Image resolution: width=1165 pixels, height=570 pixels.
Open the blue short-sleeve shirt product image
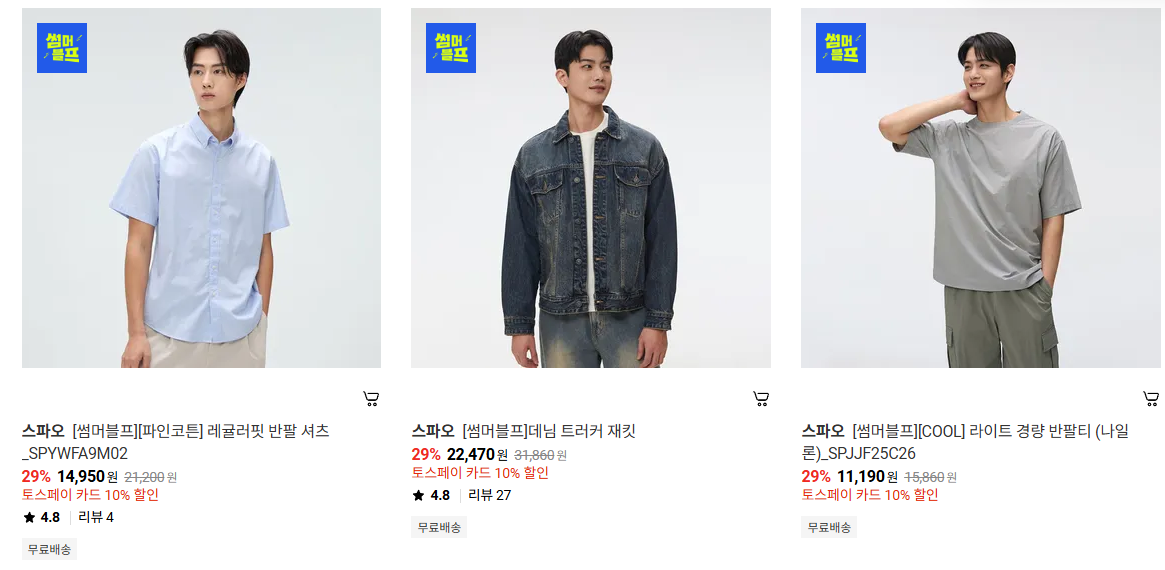(201, 188)
